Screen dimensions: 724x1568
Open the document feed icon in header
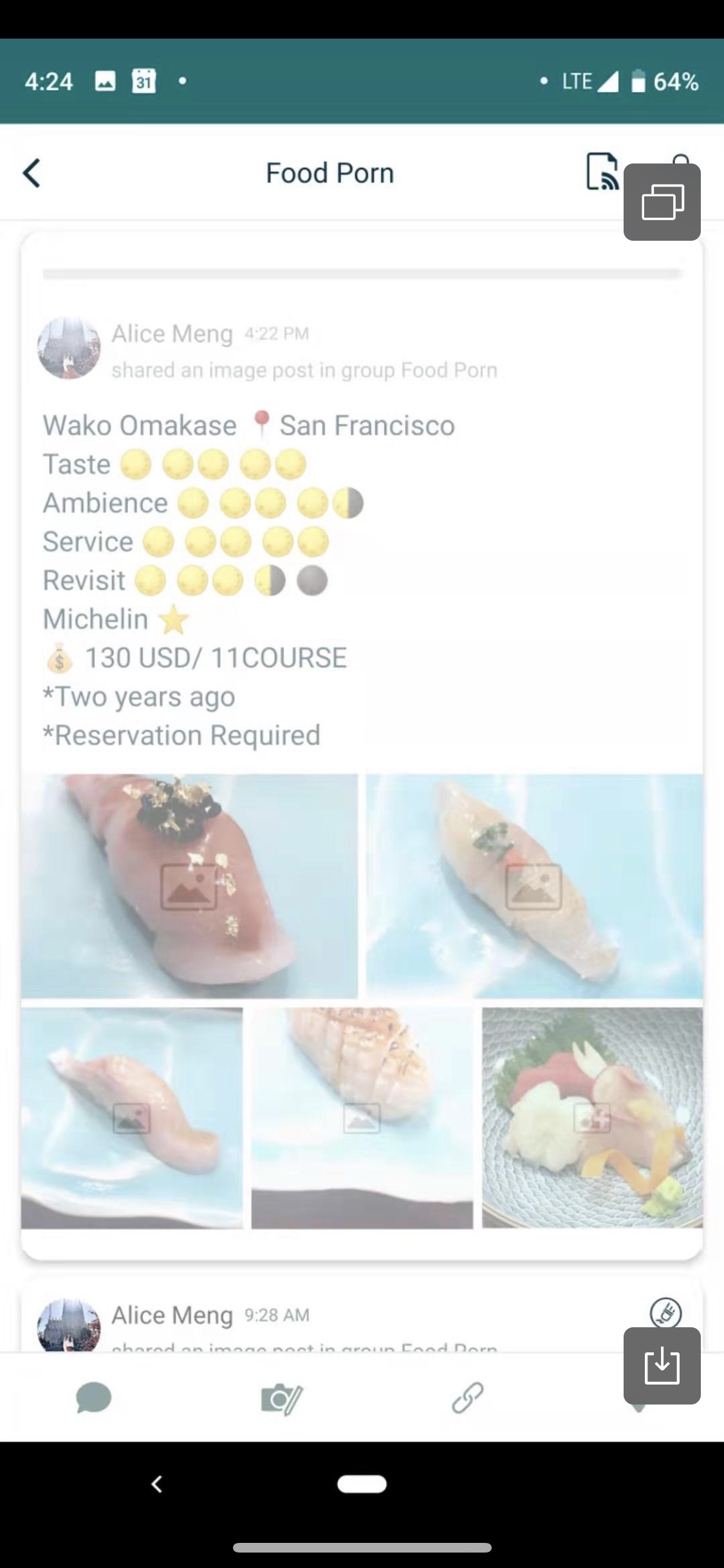point(601,172)
